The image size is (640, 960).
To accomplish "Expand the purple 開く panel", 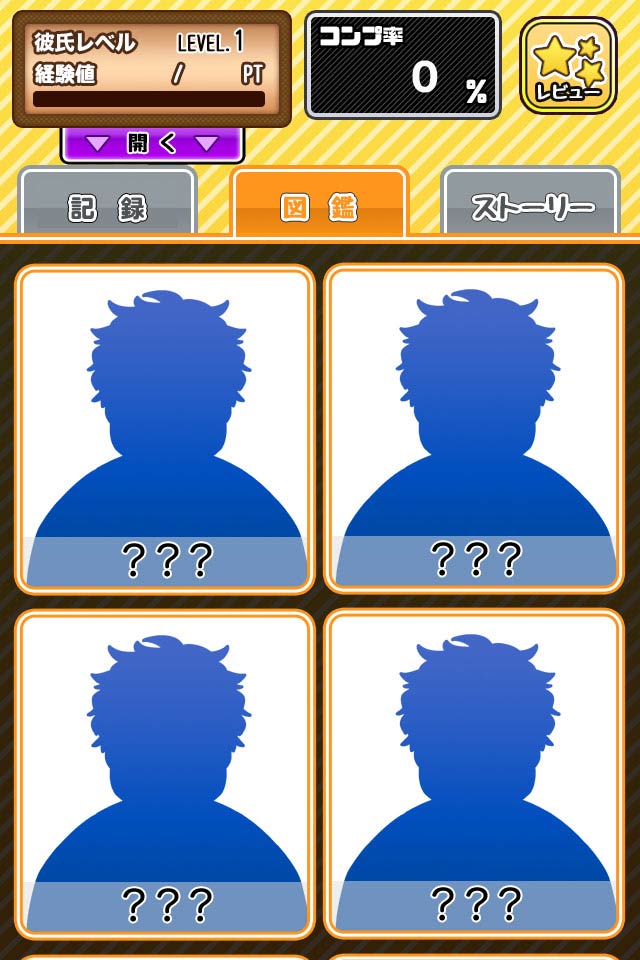I will [x=152, y=144].
